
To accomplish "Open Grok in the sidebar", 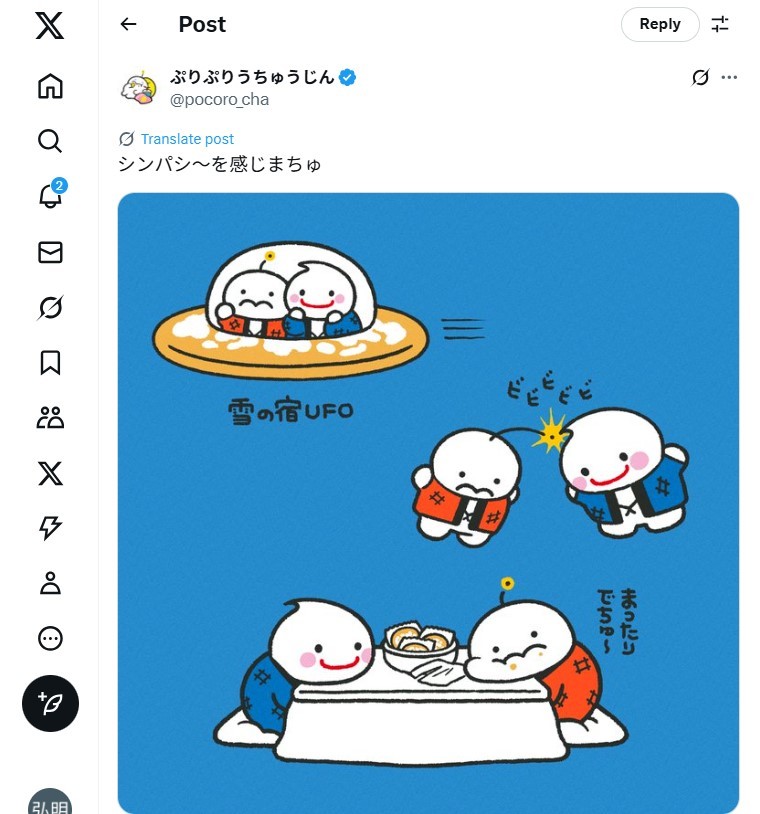I will pos(50,308).
